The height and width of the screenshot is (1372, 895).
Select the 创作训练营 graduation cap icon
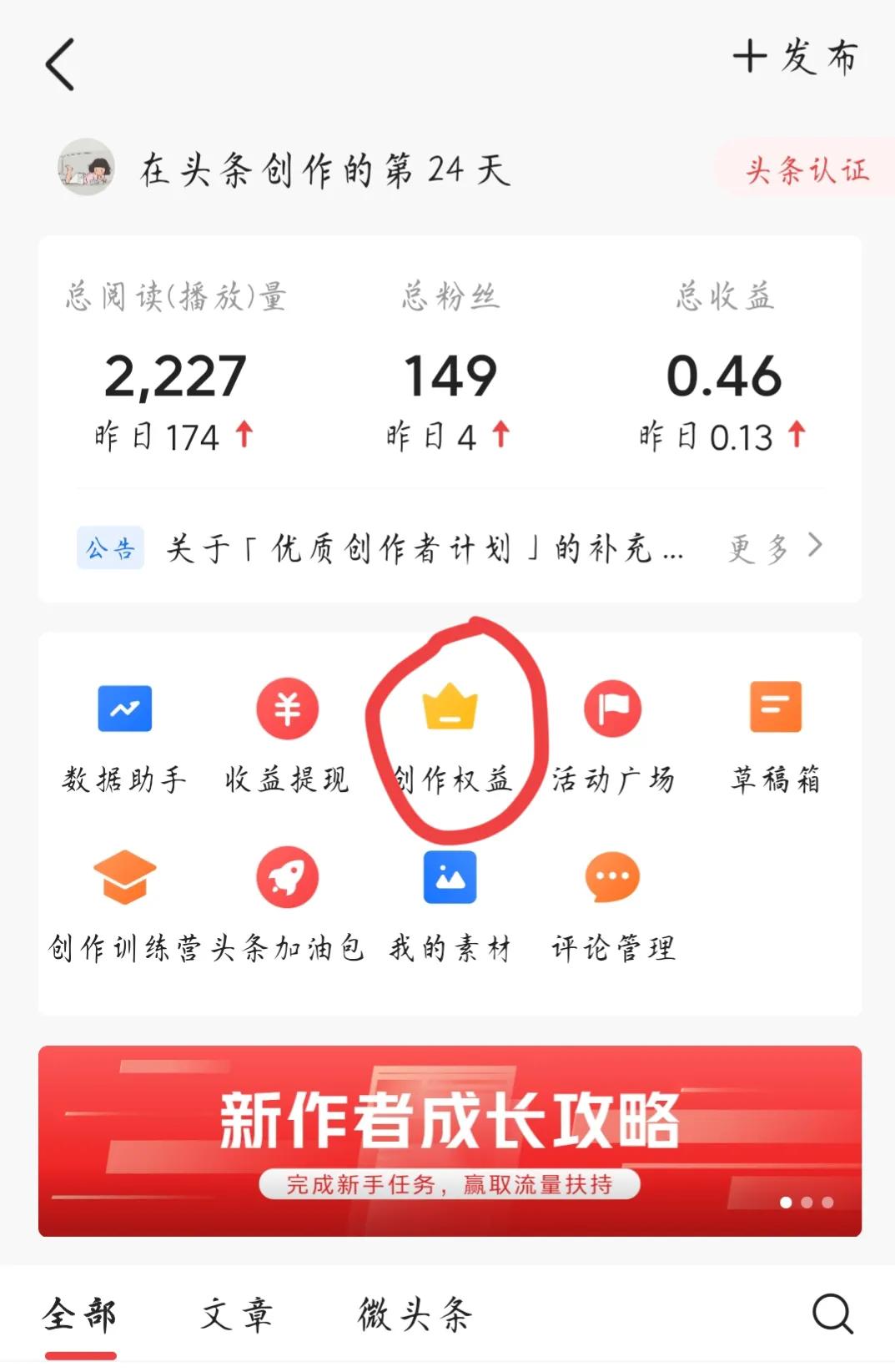pyautogui.click(x=124, y=877)
